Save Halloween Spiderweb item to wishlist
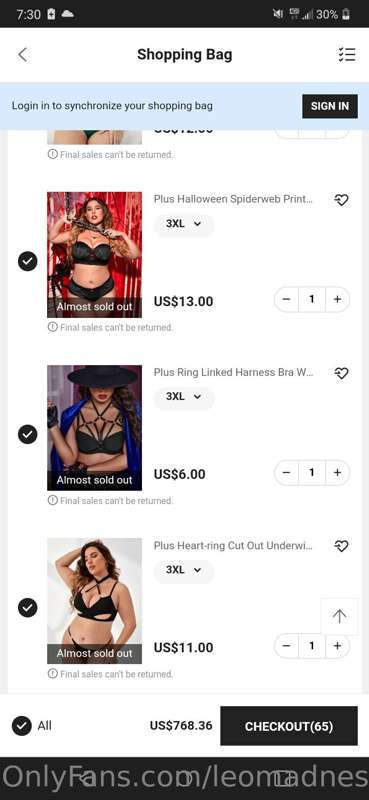Screen dimensions: 369x800 (x=341, y=200)
